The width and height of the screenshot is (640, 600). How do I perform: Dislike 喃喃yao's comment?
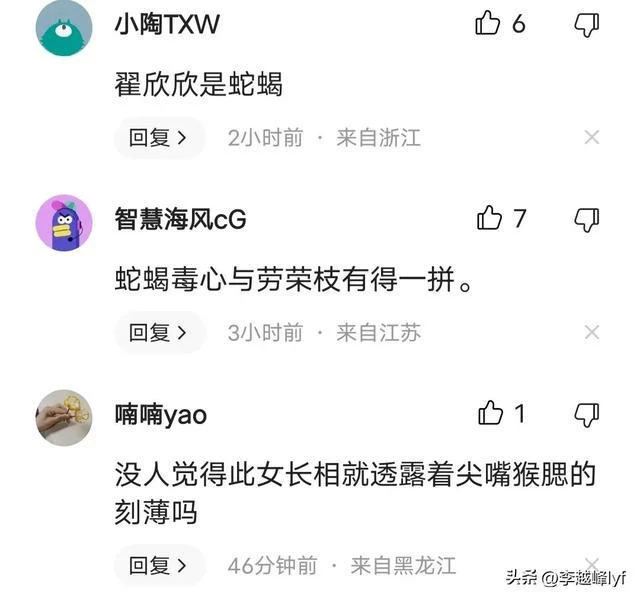[587, 413]
